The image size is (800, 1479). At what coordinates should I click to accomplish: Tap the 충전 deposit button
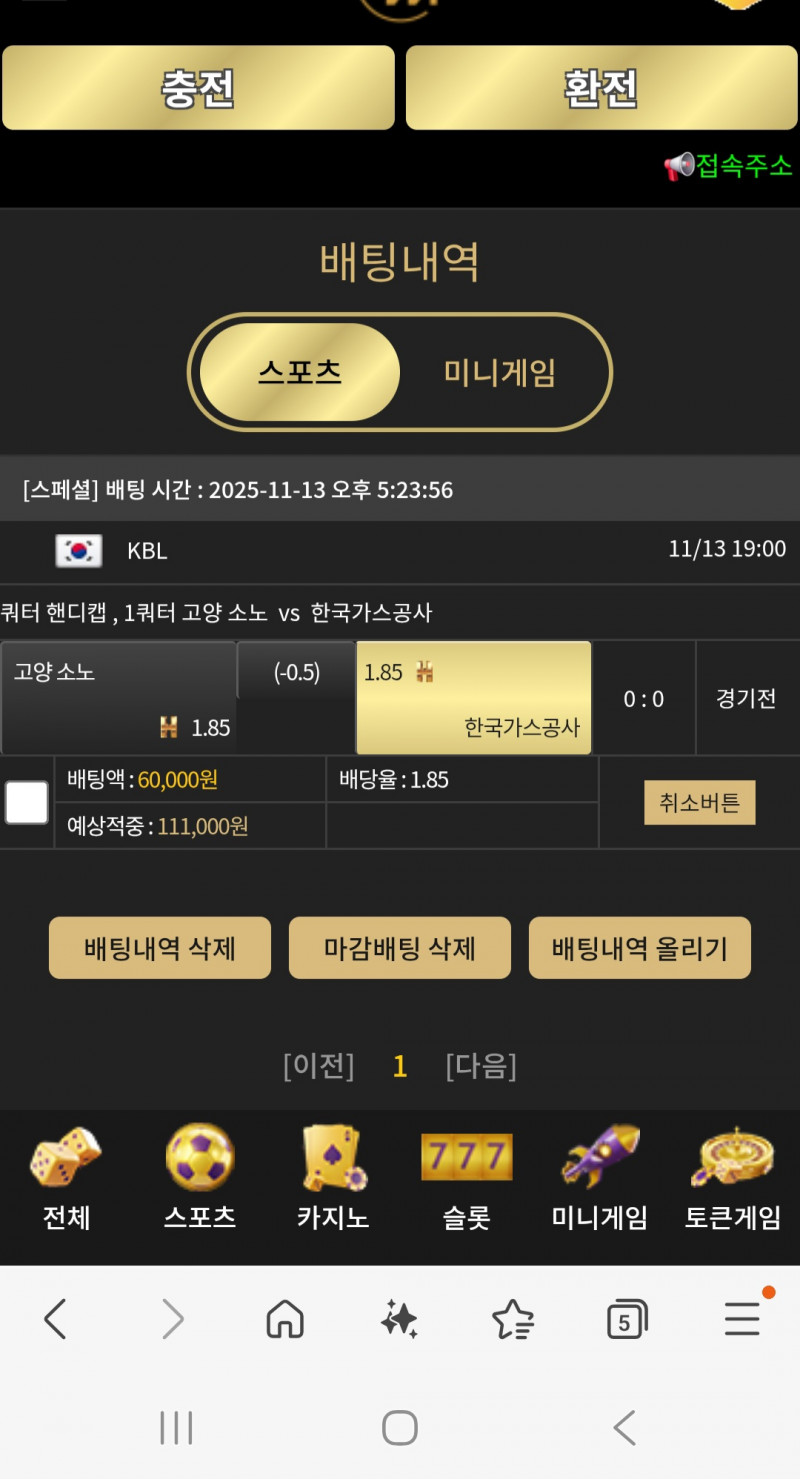coord(198,88)
